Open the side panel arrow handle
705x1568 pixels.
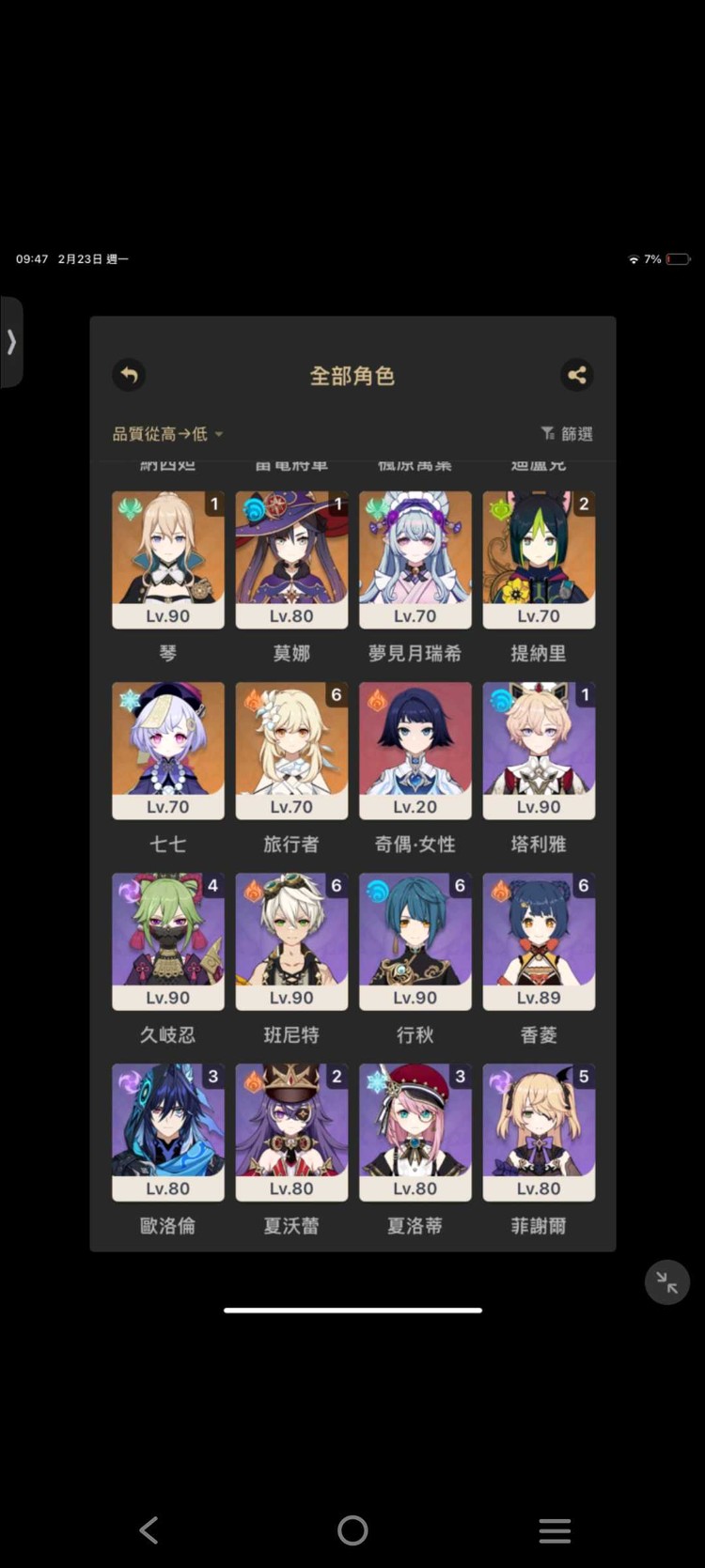tap(11, 342)
